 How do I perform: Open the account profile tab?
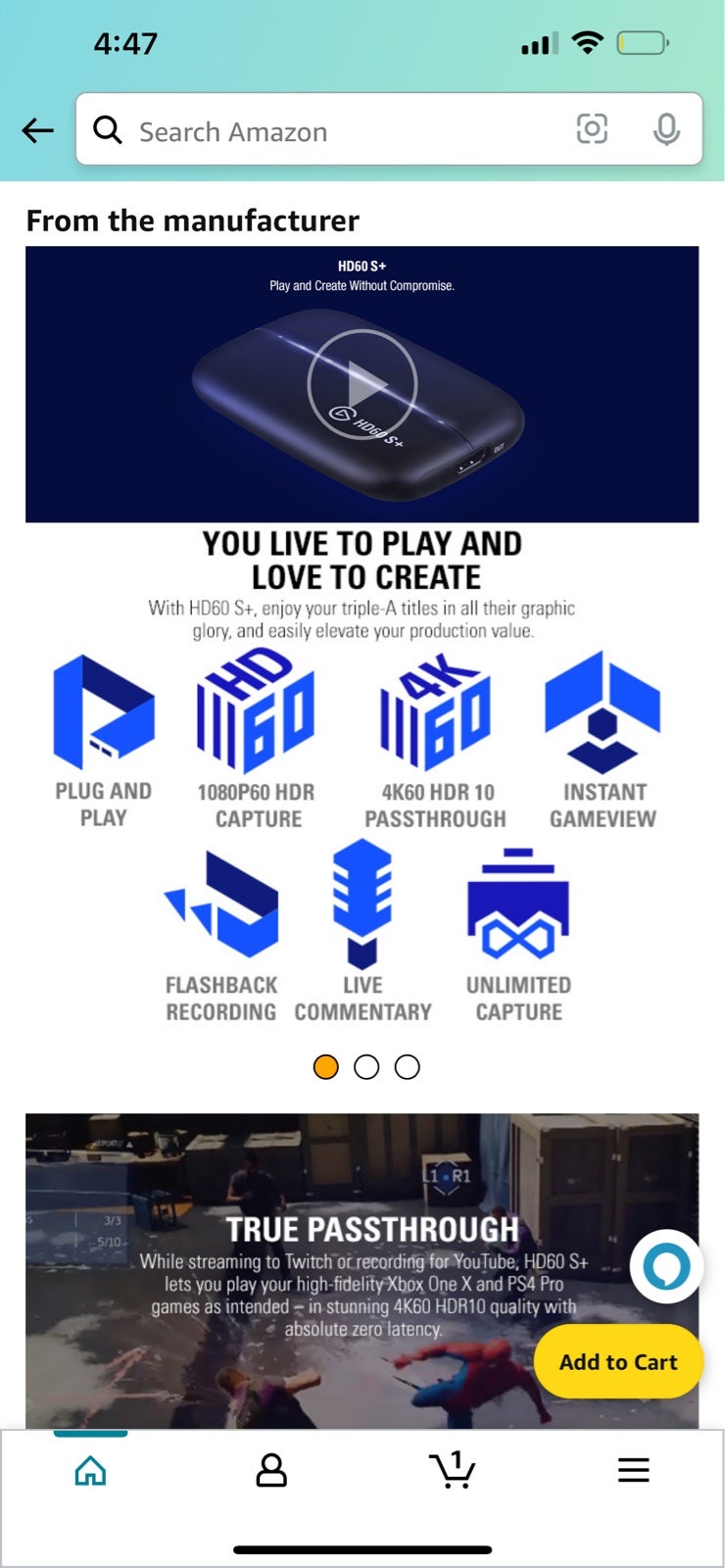tap(271, 1470)
